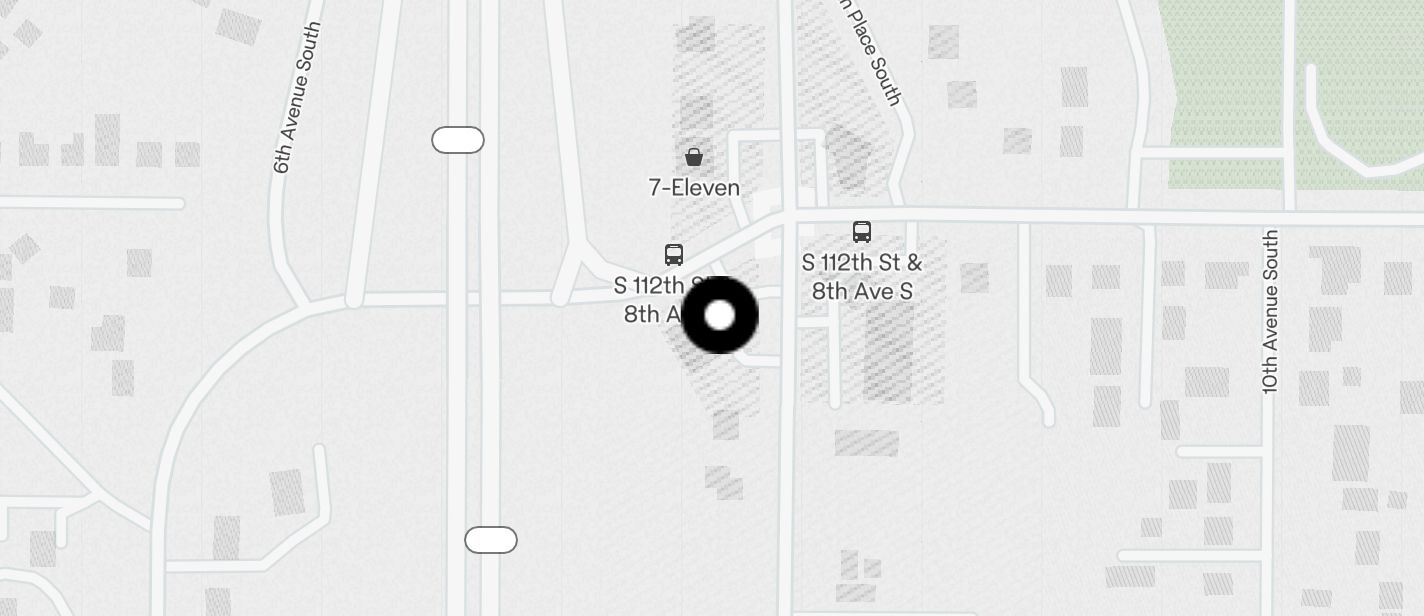Viewport: 1424px width, 616px height.
Task: Select the bus stop beside Place South
Action: [x=861, y=232]
